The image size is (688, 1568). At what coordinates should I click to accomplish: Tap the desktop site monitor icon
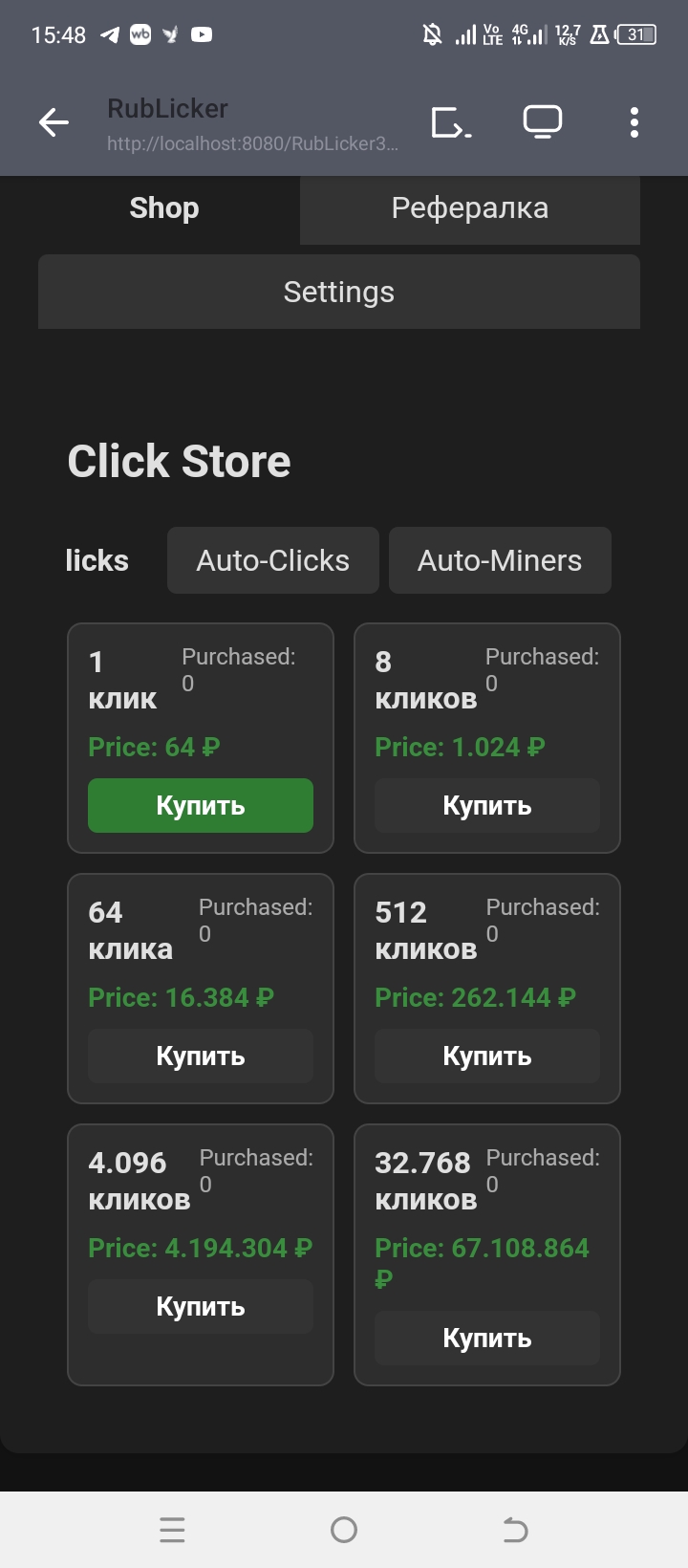(x=542, y=122)
